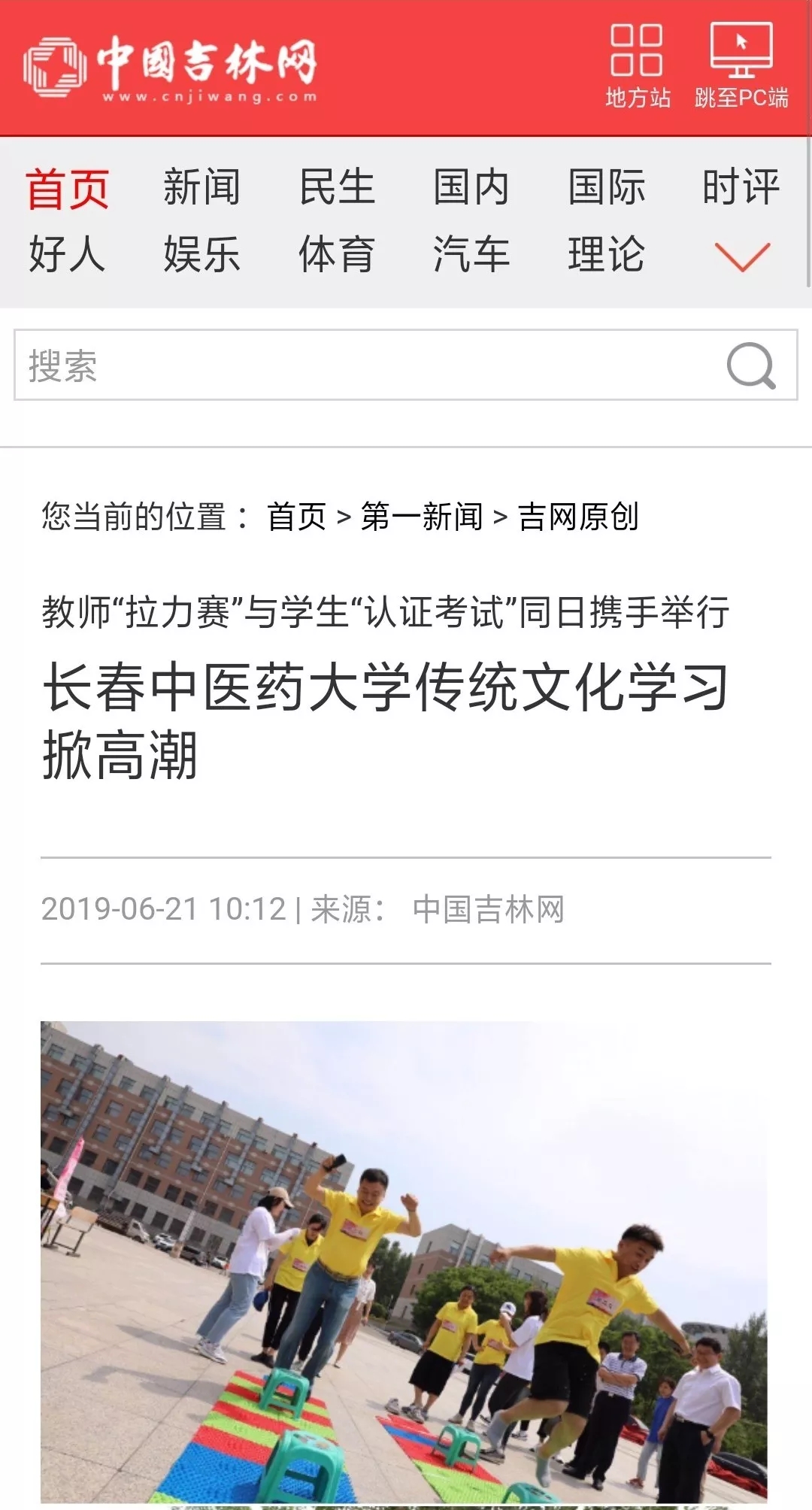Viewport: 812px width, 1510px height.
Task: Go to the 娱乐 entertainment tab
Action: pyautogui.click(x=201, y=253)
